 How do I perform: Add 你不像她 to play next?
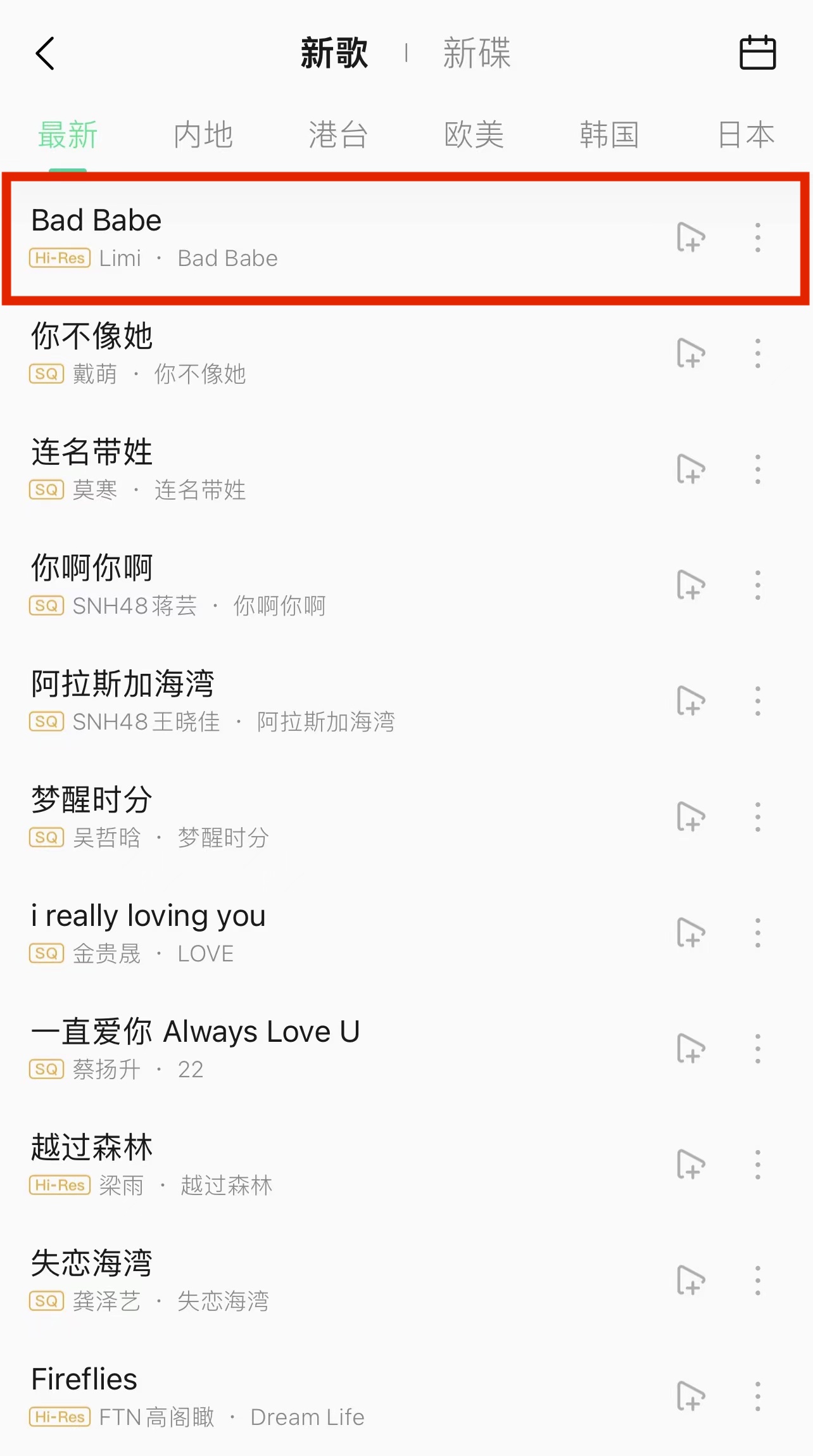pos(691,353)
